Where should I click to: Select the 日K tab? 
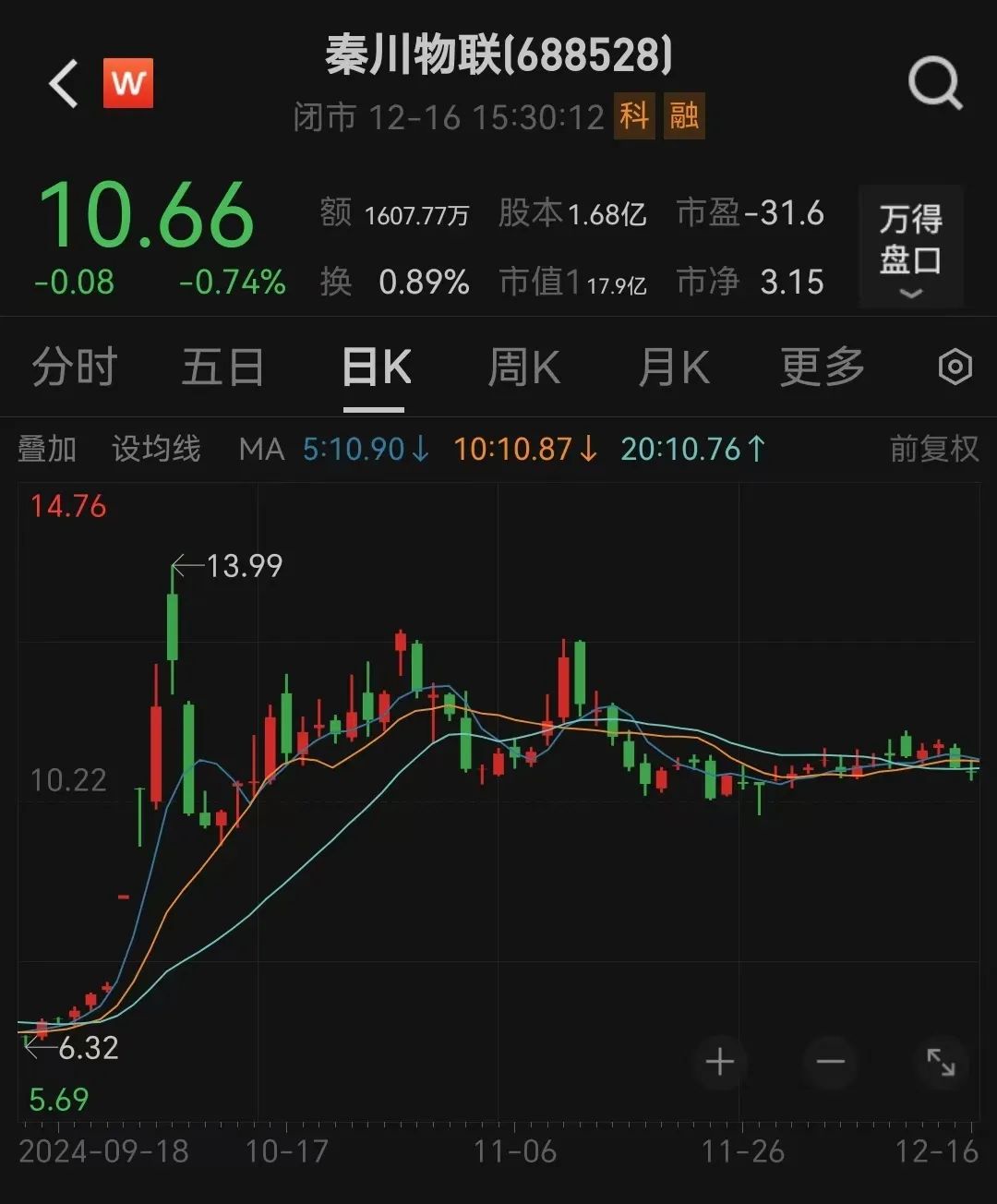coord(375,367)
